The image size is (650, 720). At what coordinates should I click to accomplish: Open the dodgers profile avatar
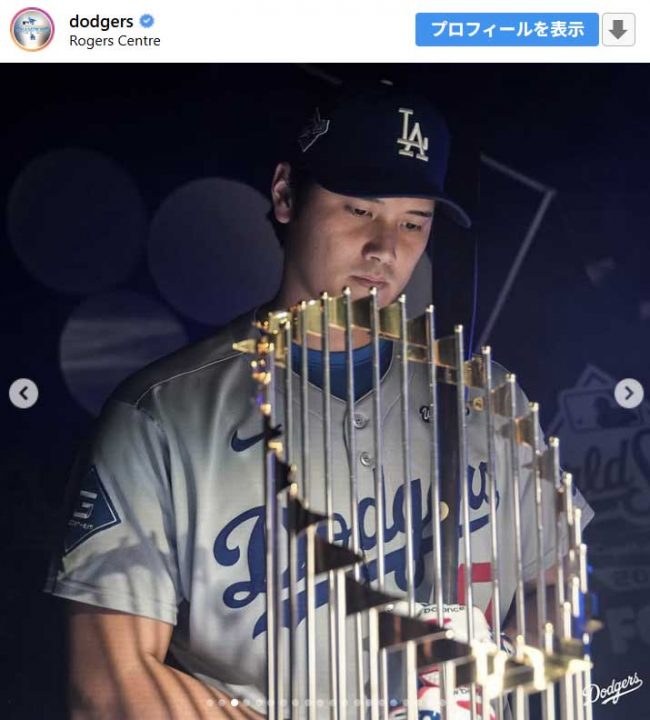point(32,30)
